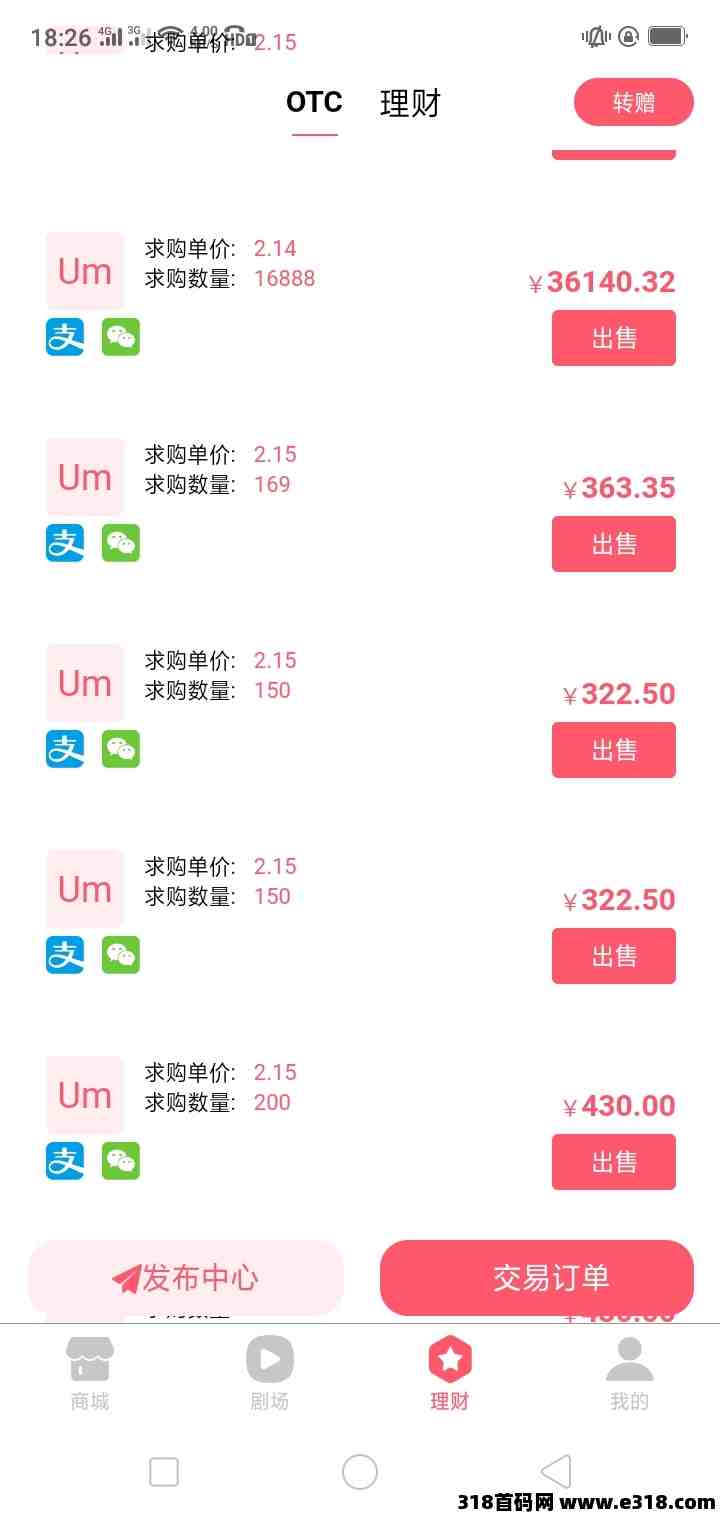Switch to the 理财 top tab

point(410,103)
